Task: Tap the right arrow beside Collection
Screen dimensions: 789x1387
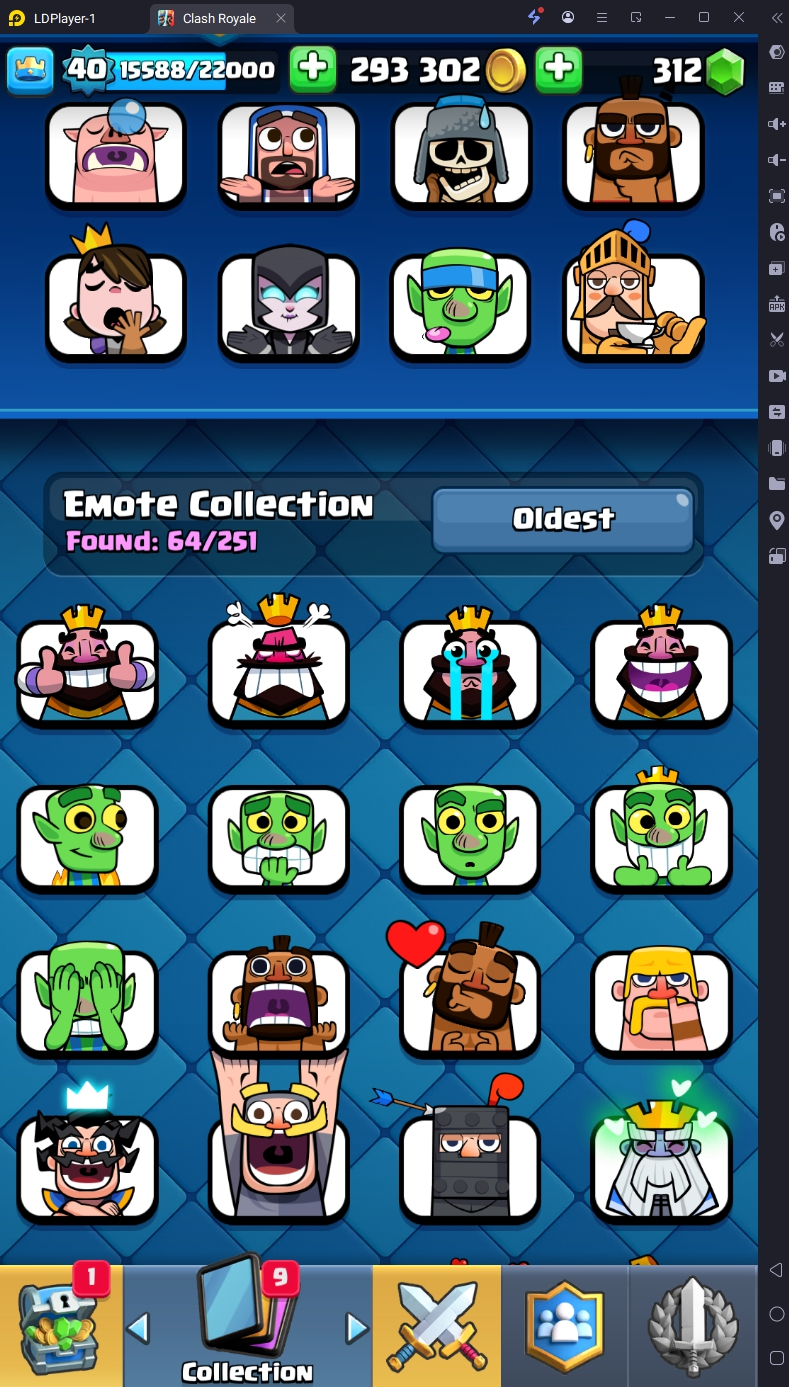Action: point(356,1328)
